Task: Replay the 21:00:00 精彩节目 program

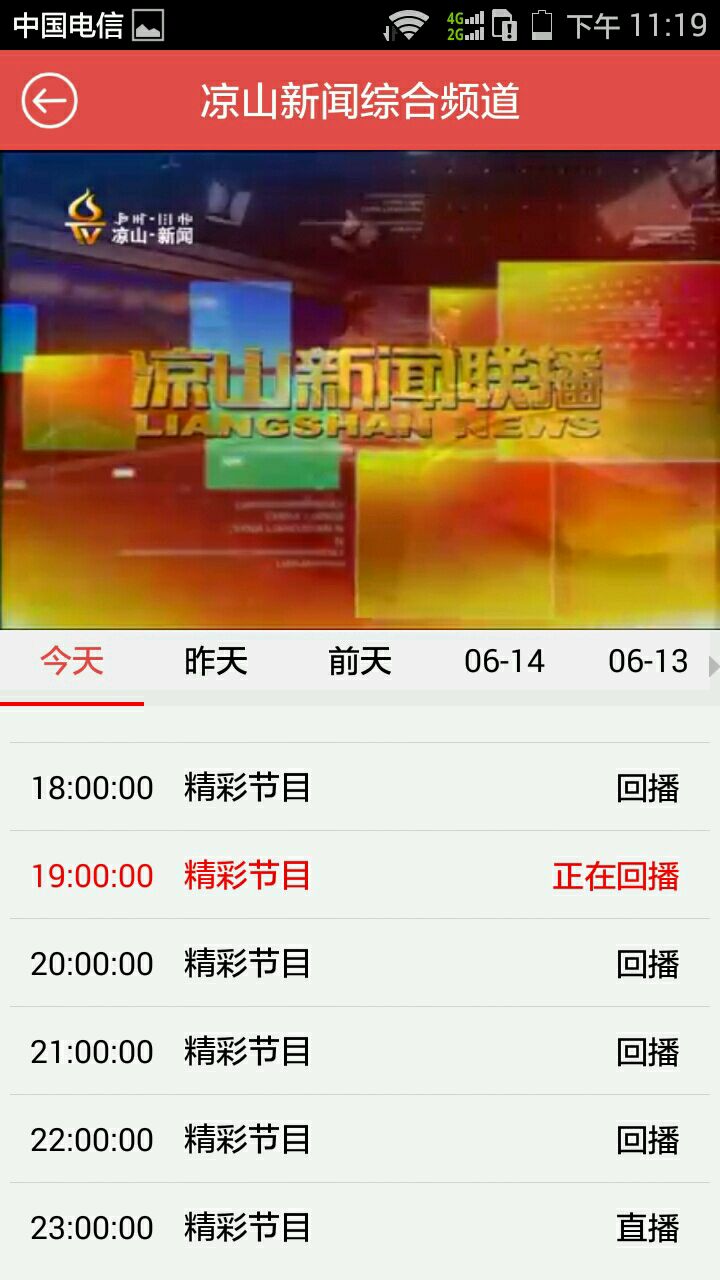Action: 647,1052
